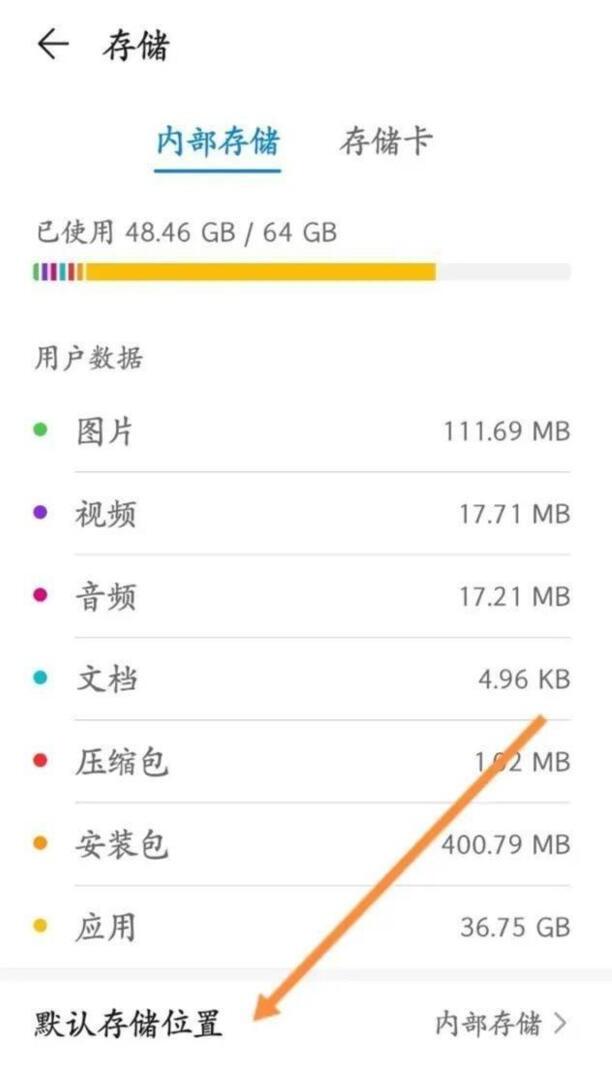The image size is (612, 1077).
Task: View 压缩包 storage details
Action: coord(300,762)
